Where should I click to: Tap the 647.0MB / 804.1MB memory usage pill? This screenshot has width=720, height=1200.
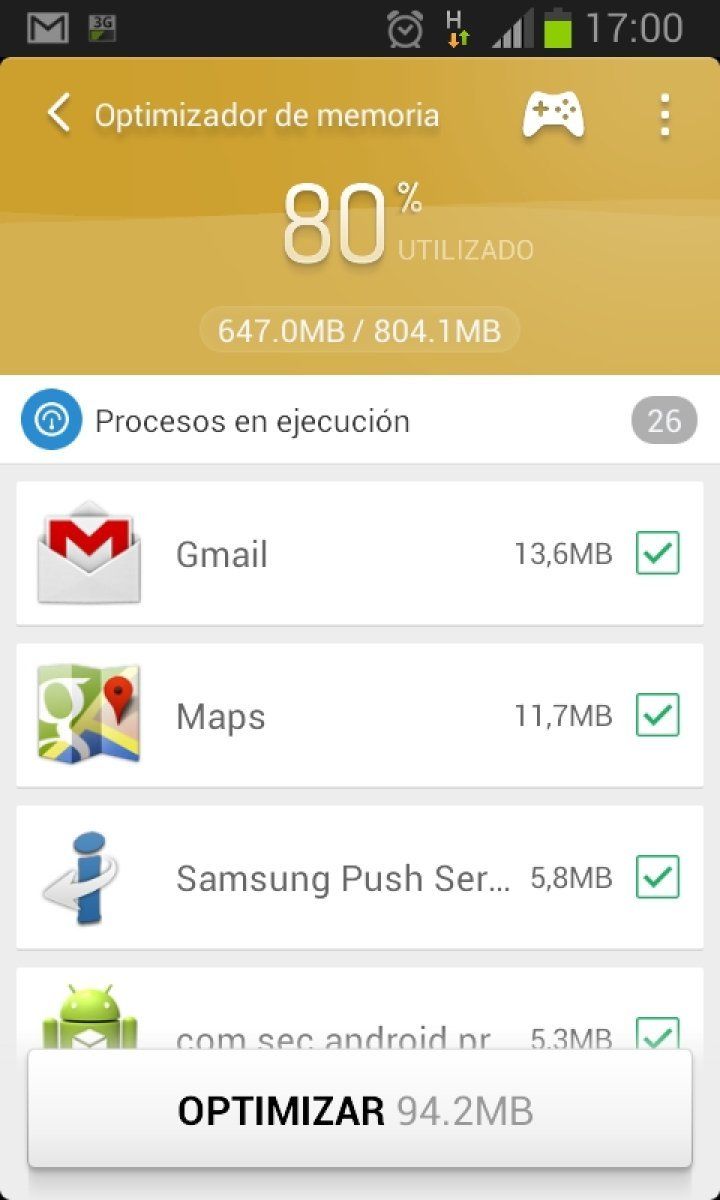pos(359,329)
